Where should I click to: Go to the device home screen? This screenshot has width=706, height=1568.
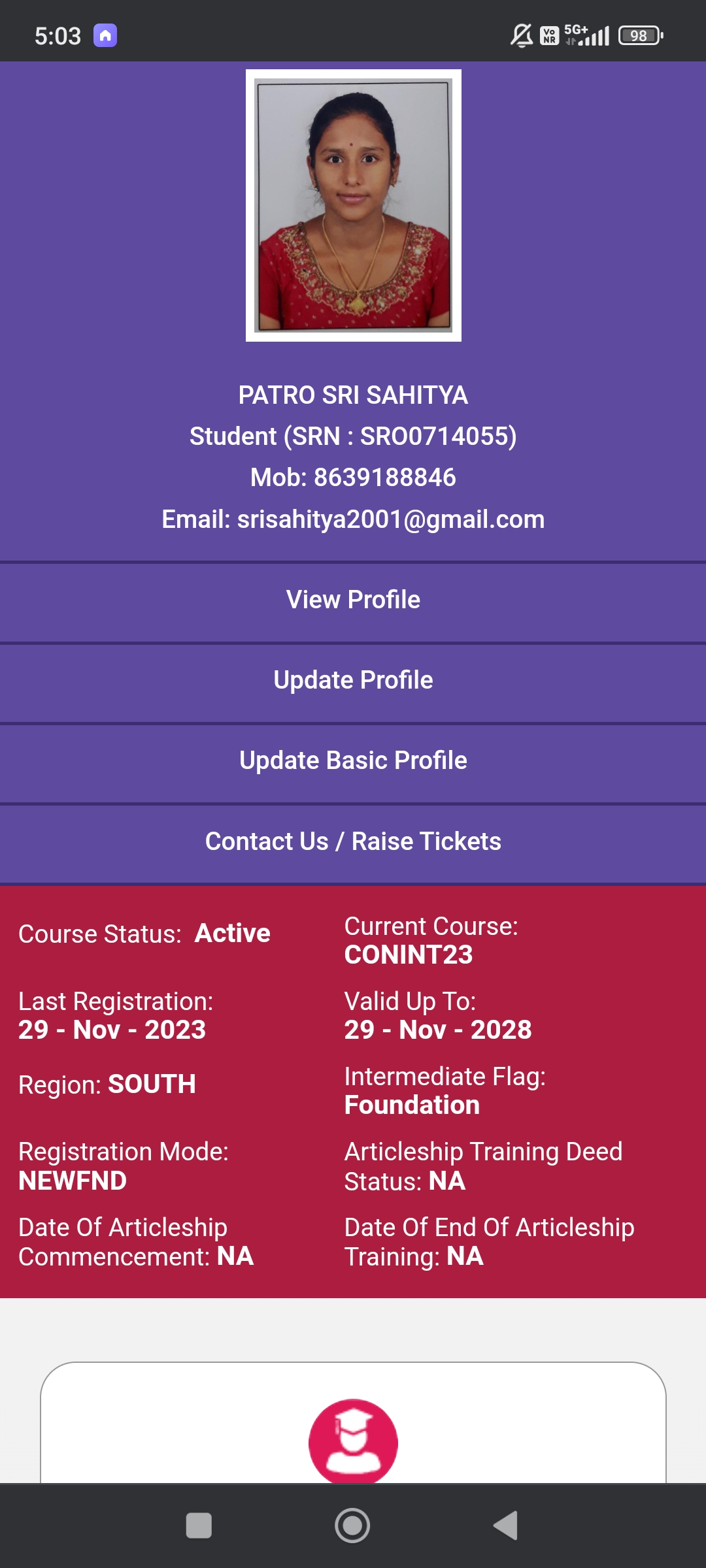(352, 1526)
